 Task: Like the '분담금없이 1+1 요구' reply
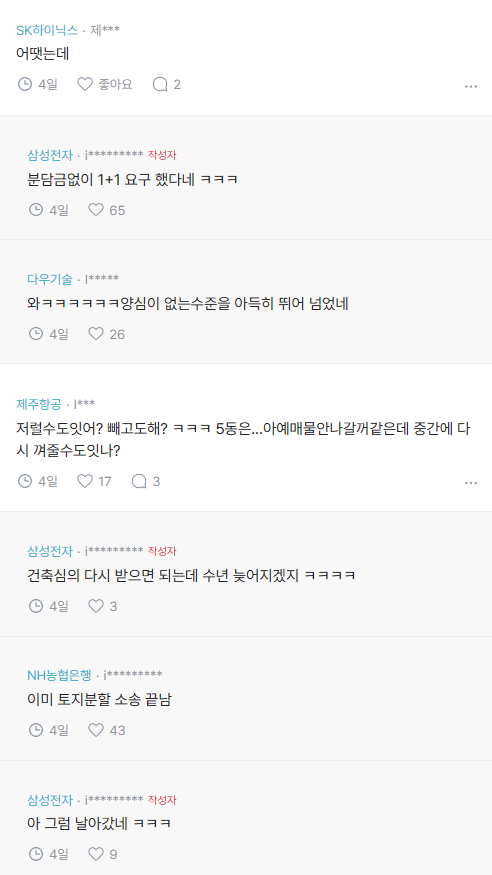[x=107, y=210]
